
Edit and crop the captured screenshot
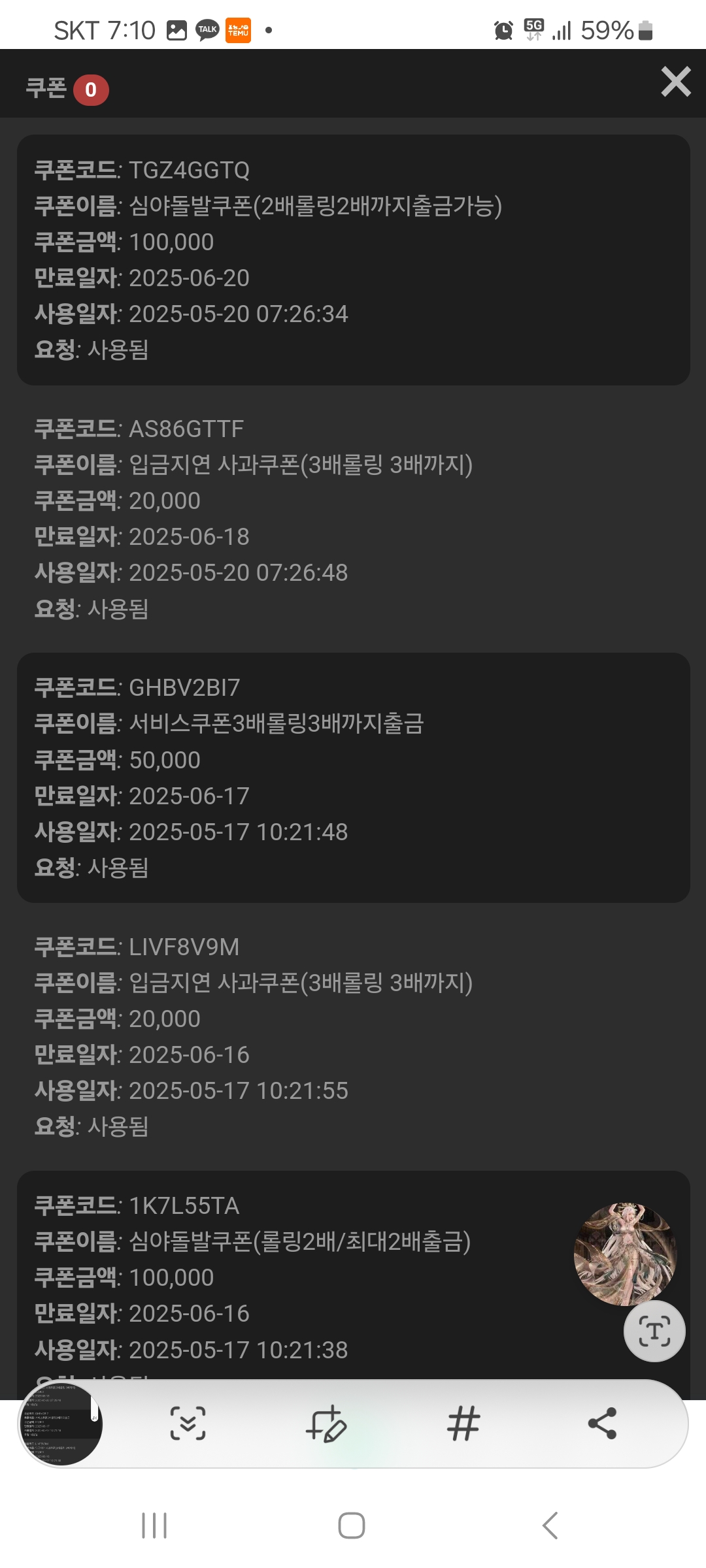(x=326, y=1423)
